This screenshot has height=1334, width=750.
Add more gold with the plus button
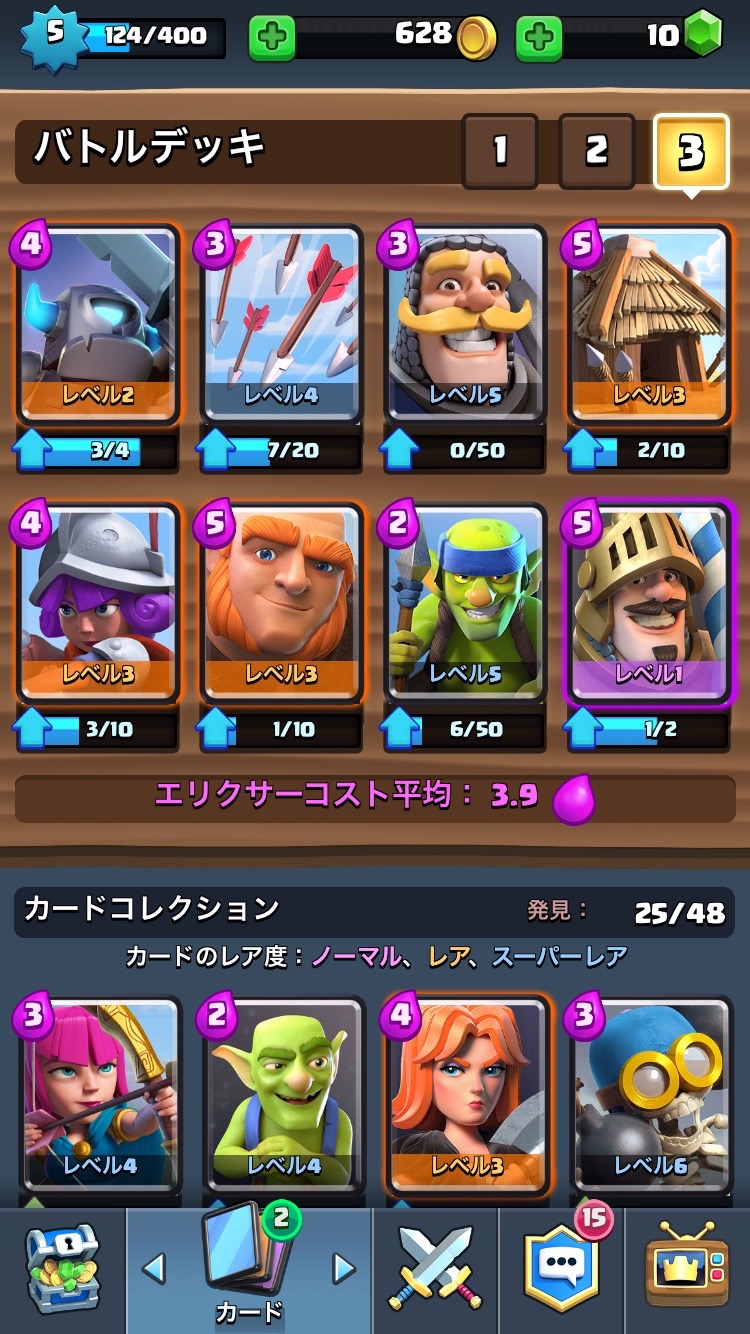tap(271, 38)
